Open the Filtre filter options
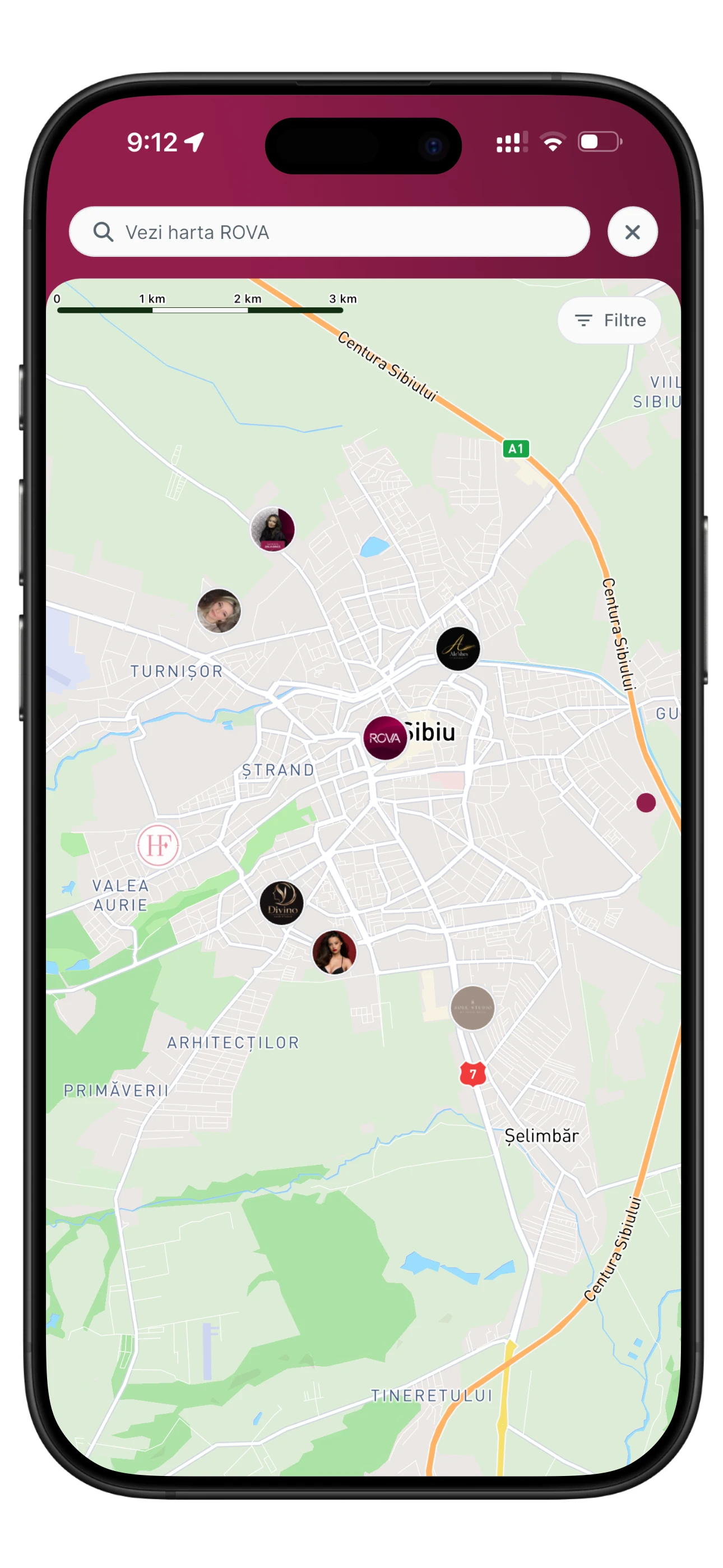Image resolution: width=723 pixels, height=1568 pixels. (x=609, y=320)
